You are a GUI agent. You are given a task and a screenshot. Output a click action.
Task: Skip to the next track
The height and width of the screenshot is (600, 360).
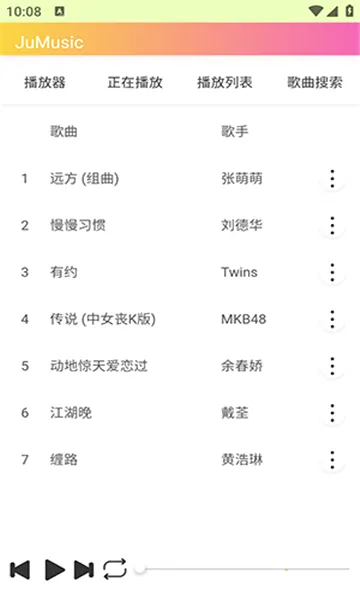[x=84, y=570]
